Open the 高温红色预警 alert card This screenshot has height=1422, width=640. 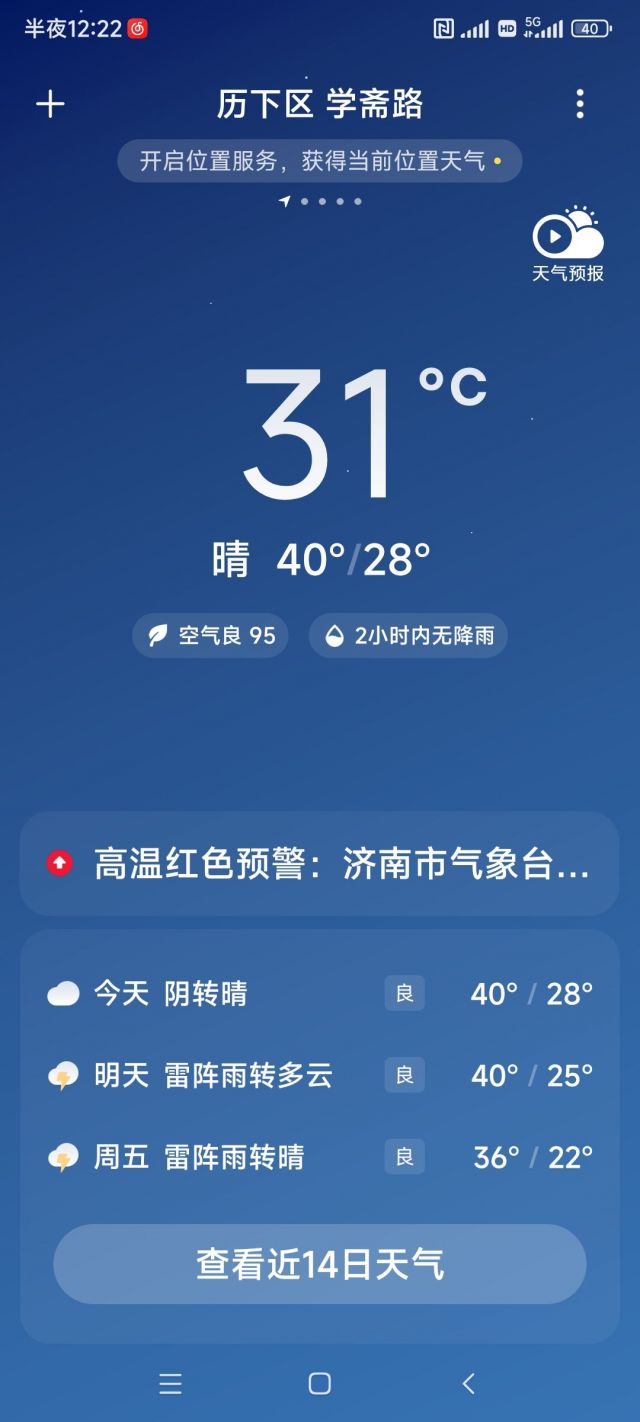(x=320, y=864)
